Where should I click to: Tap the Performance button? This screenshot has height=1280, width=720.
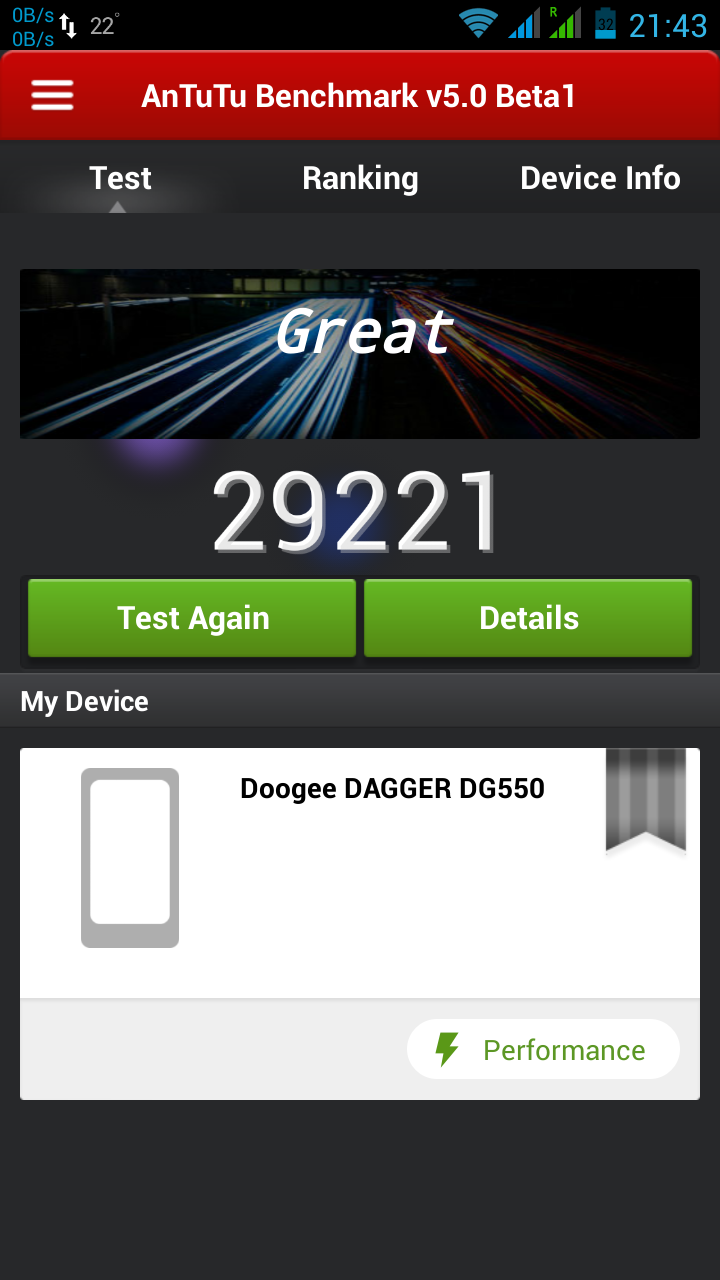(x=543, y=1050)
